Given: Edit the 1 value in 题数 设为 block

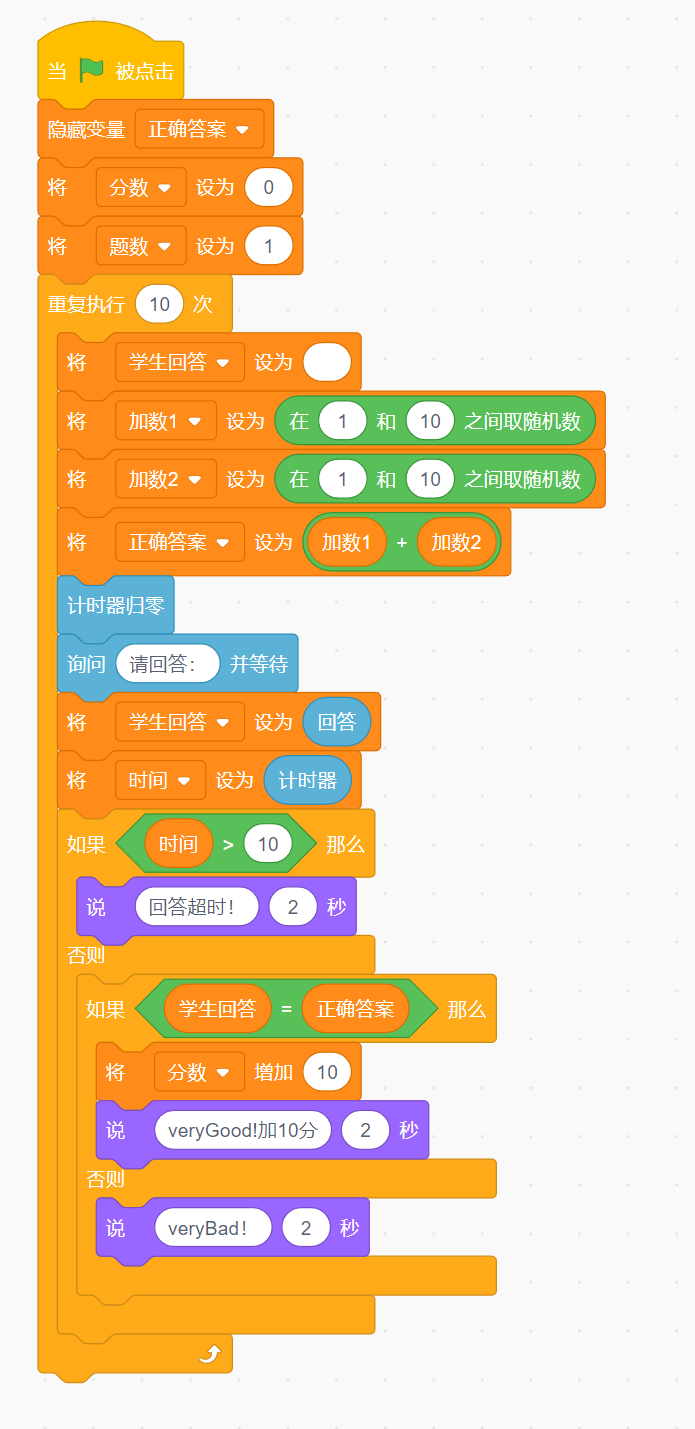Looking at the screenshot, I should click(268, 247).
